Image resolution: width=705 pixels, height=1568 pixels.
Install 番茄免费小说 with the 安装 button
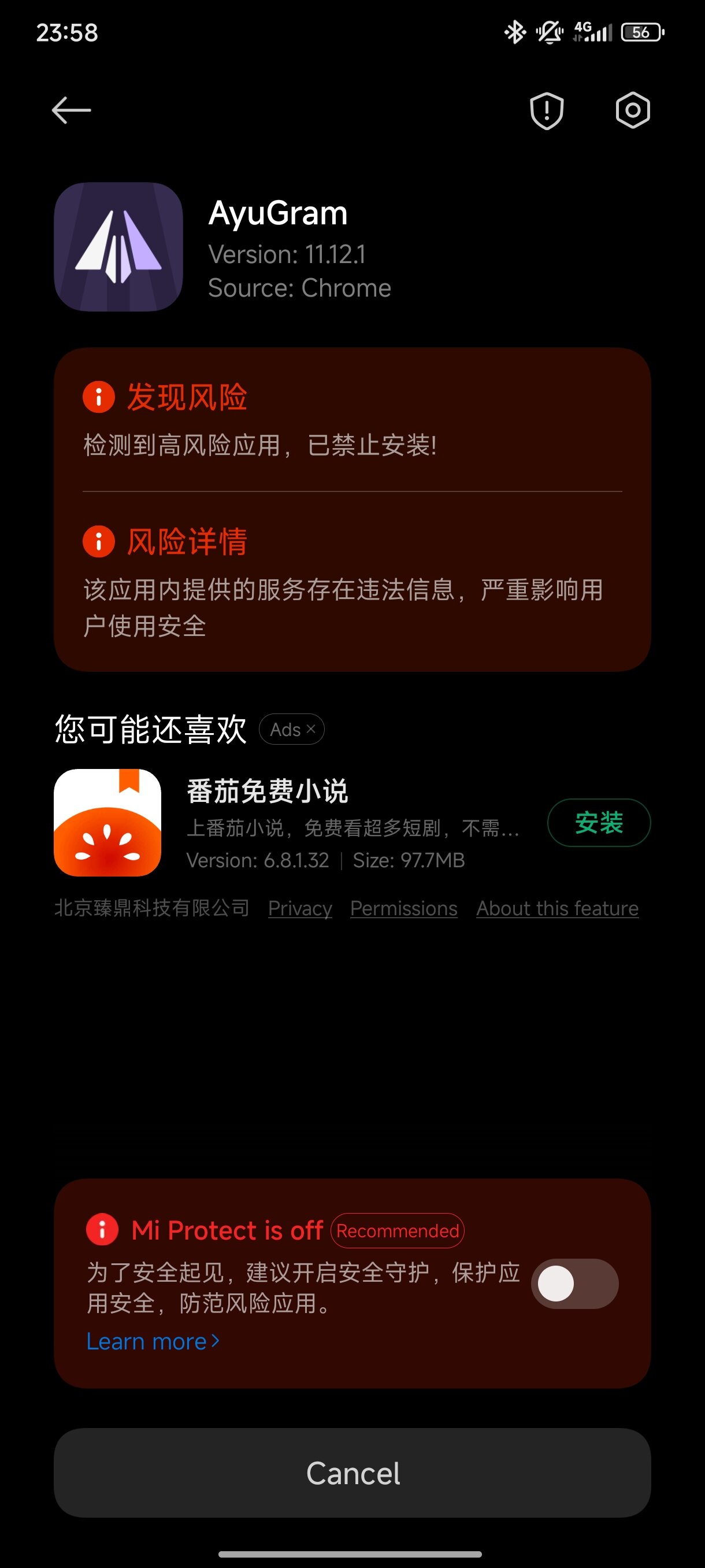click(x=599, y=822)
